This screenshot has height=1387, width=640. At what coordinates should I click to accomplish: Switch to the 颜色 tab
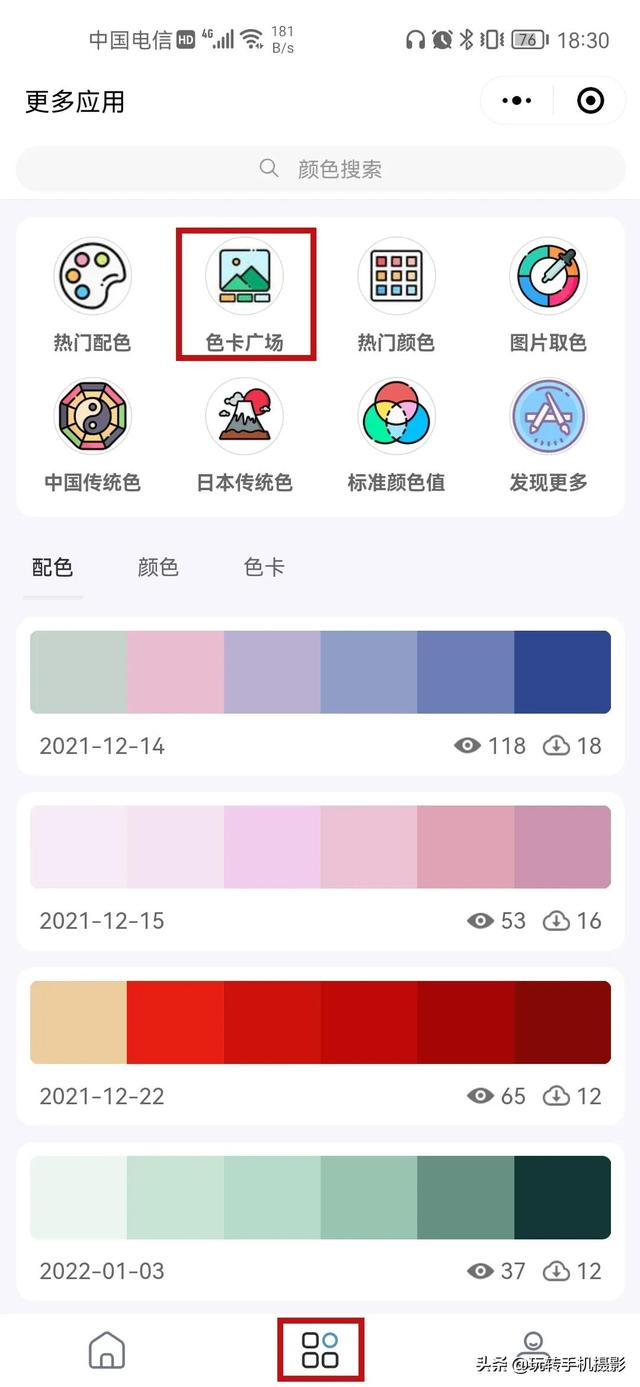click(158, 568)
